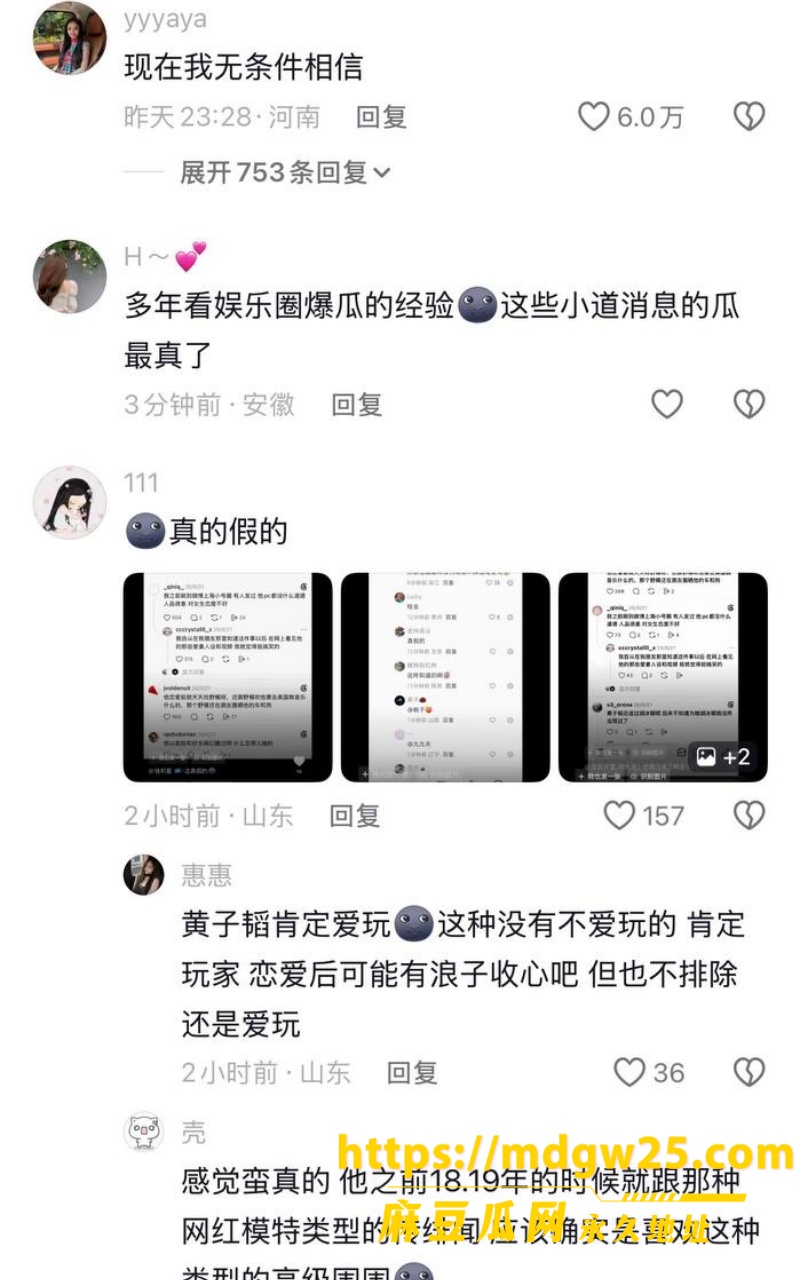Open first image in 111's comment
Screen dimensions: 800x1280
pos(228,677)
